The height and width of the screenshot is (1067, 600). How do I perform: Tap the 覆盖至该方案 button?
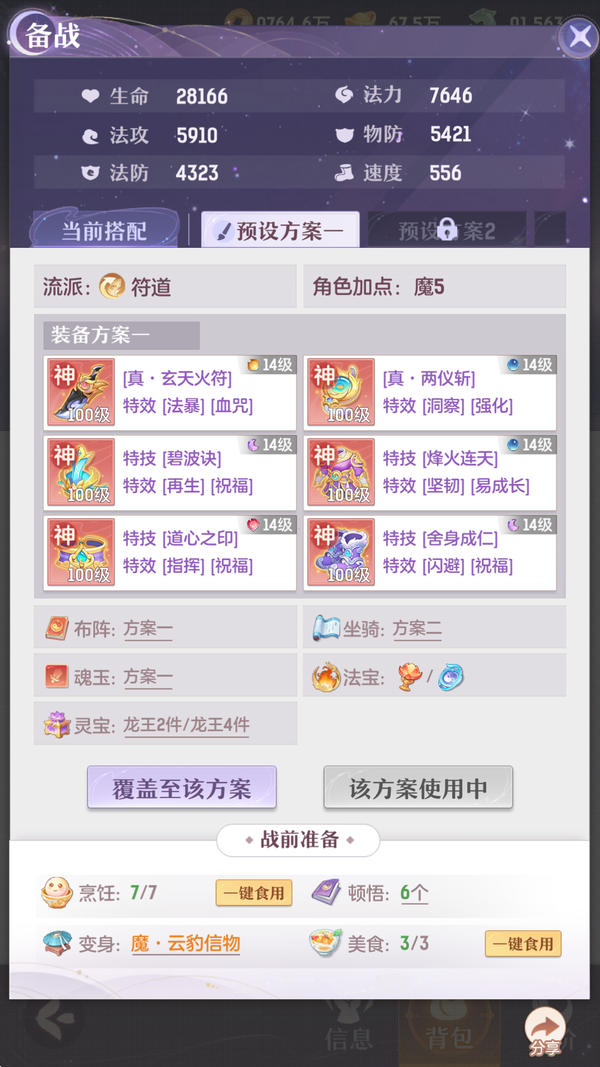pos(181,788)
